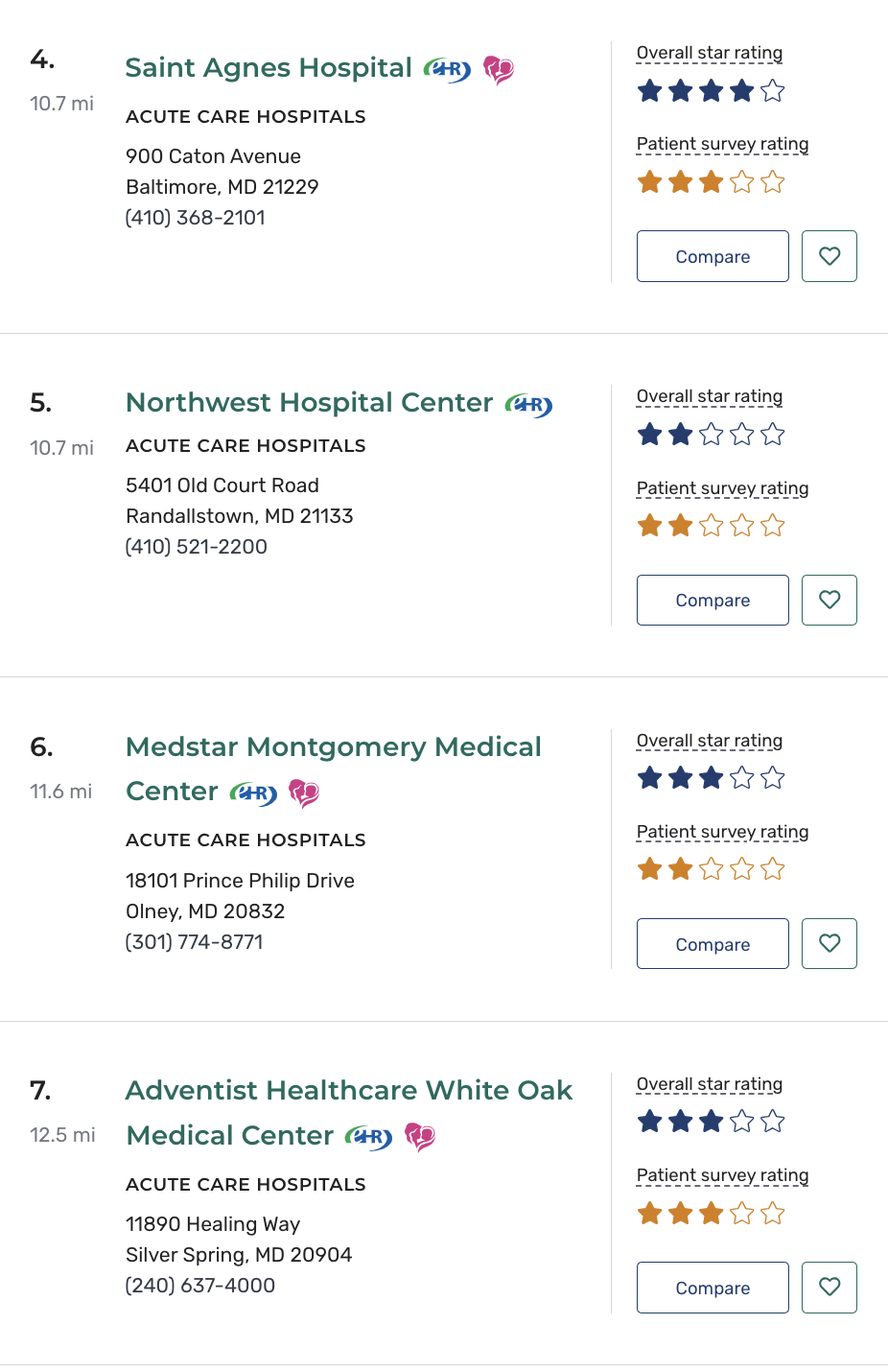
Task: Click the EHR badge next to Medstar Montgomery Medical Center
Action: 253,792
